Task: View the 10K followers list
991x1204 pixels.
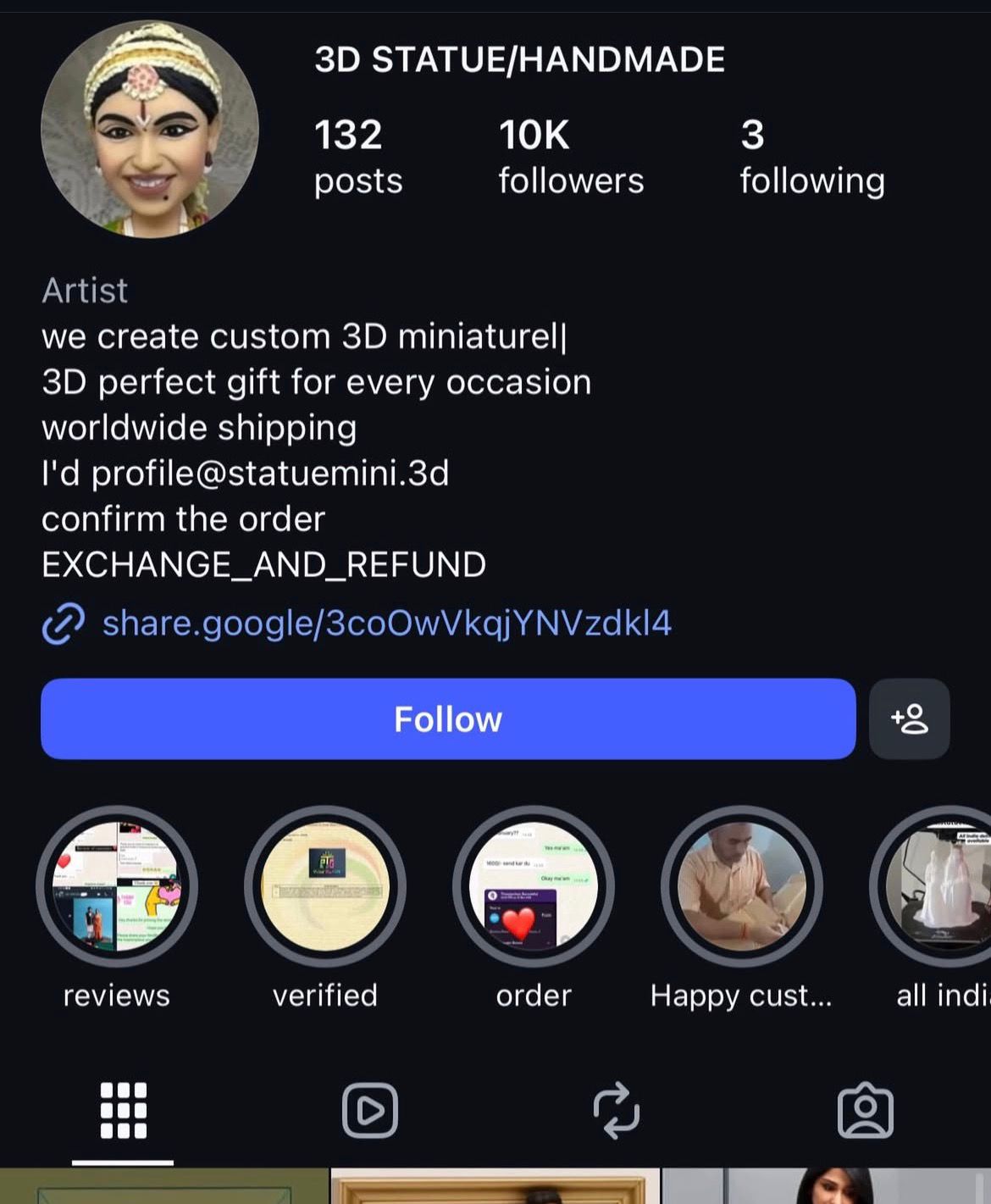Action: (x=570, y=155)
